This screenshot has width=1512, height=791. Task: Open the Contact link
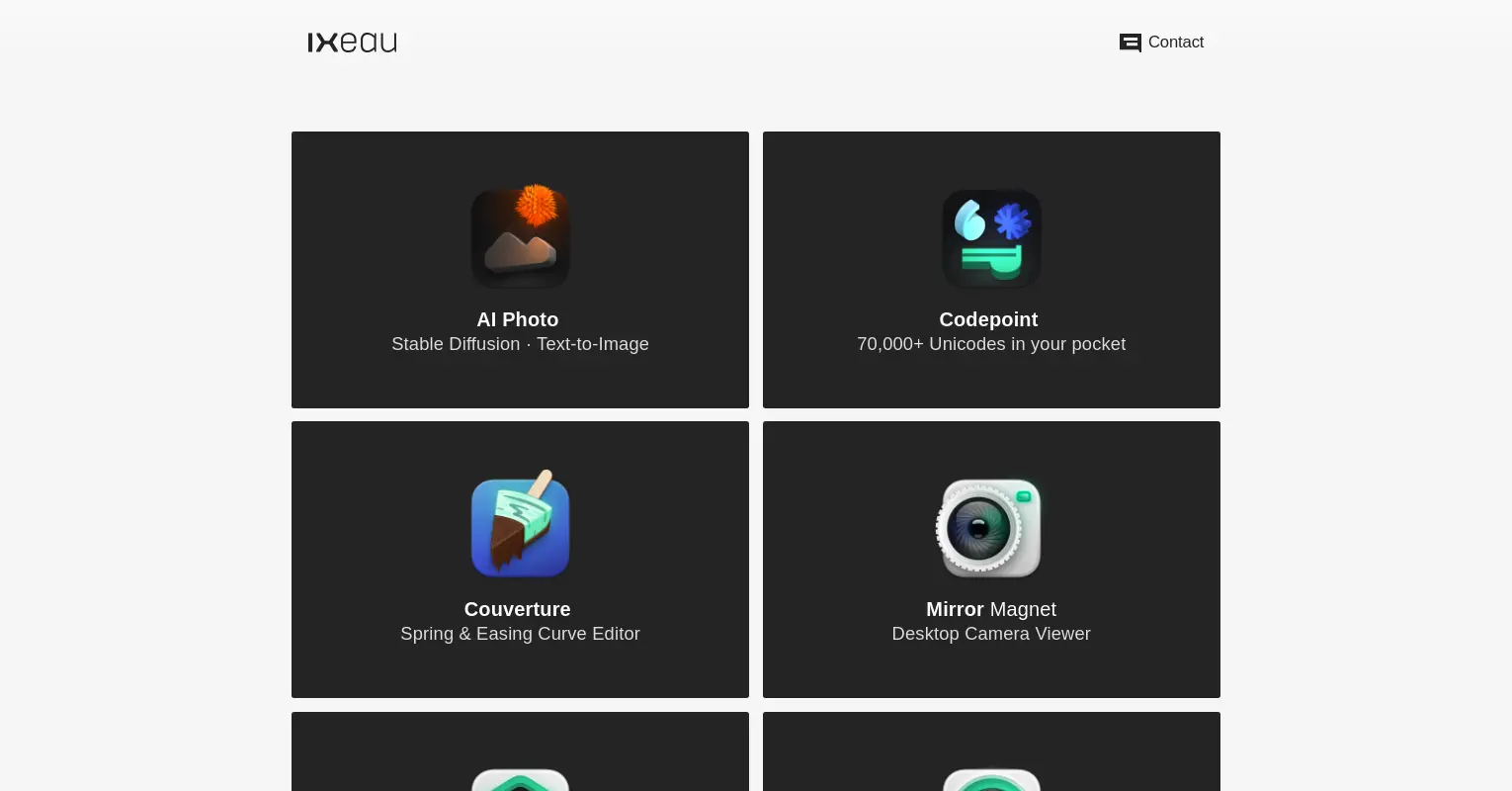coord(1162,43)
